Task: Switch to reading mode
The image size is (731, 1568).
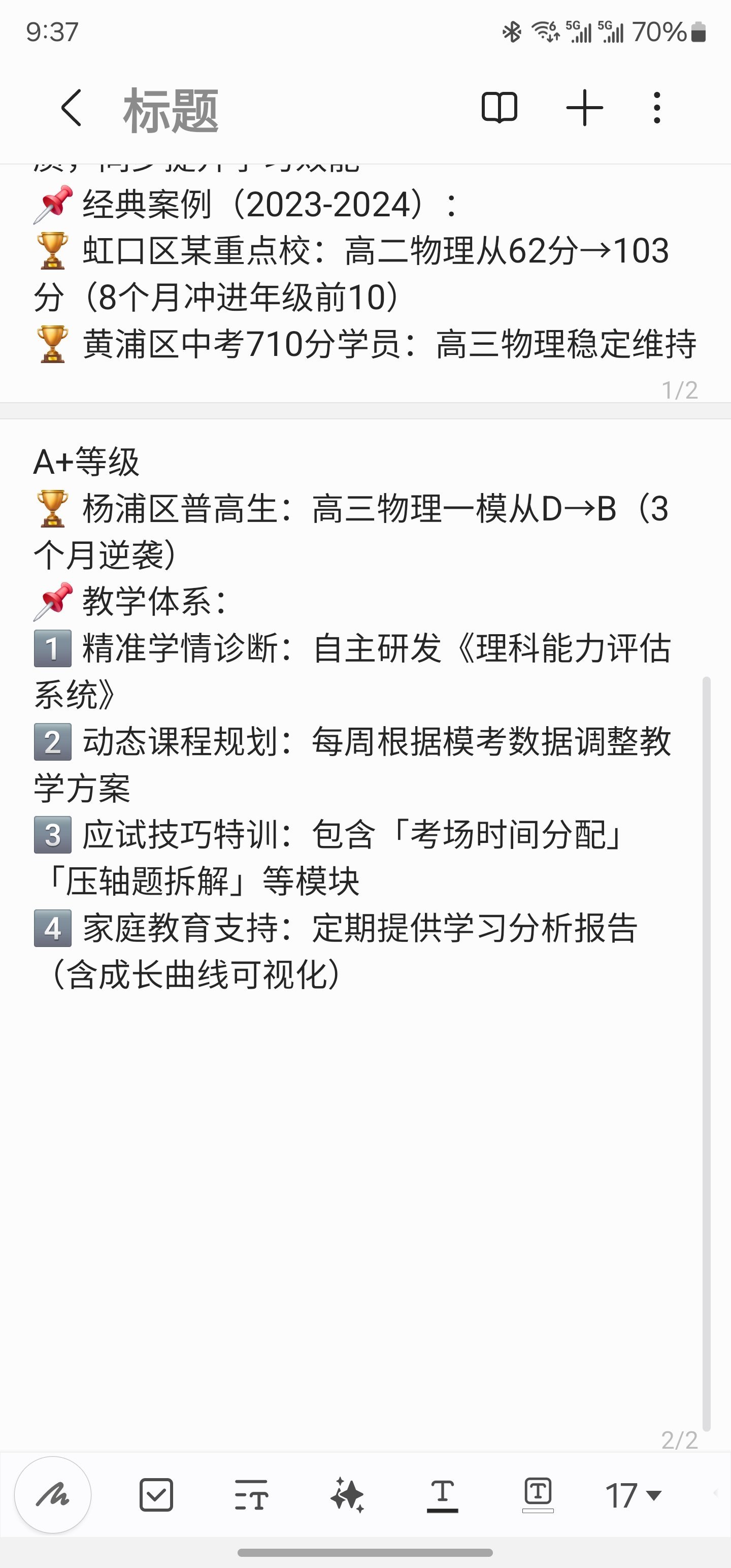Action: coord(499,108)
